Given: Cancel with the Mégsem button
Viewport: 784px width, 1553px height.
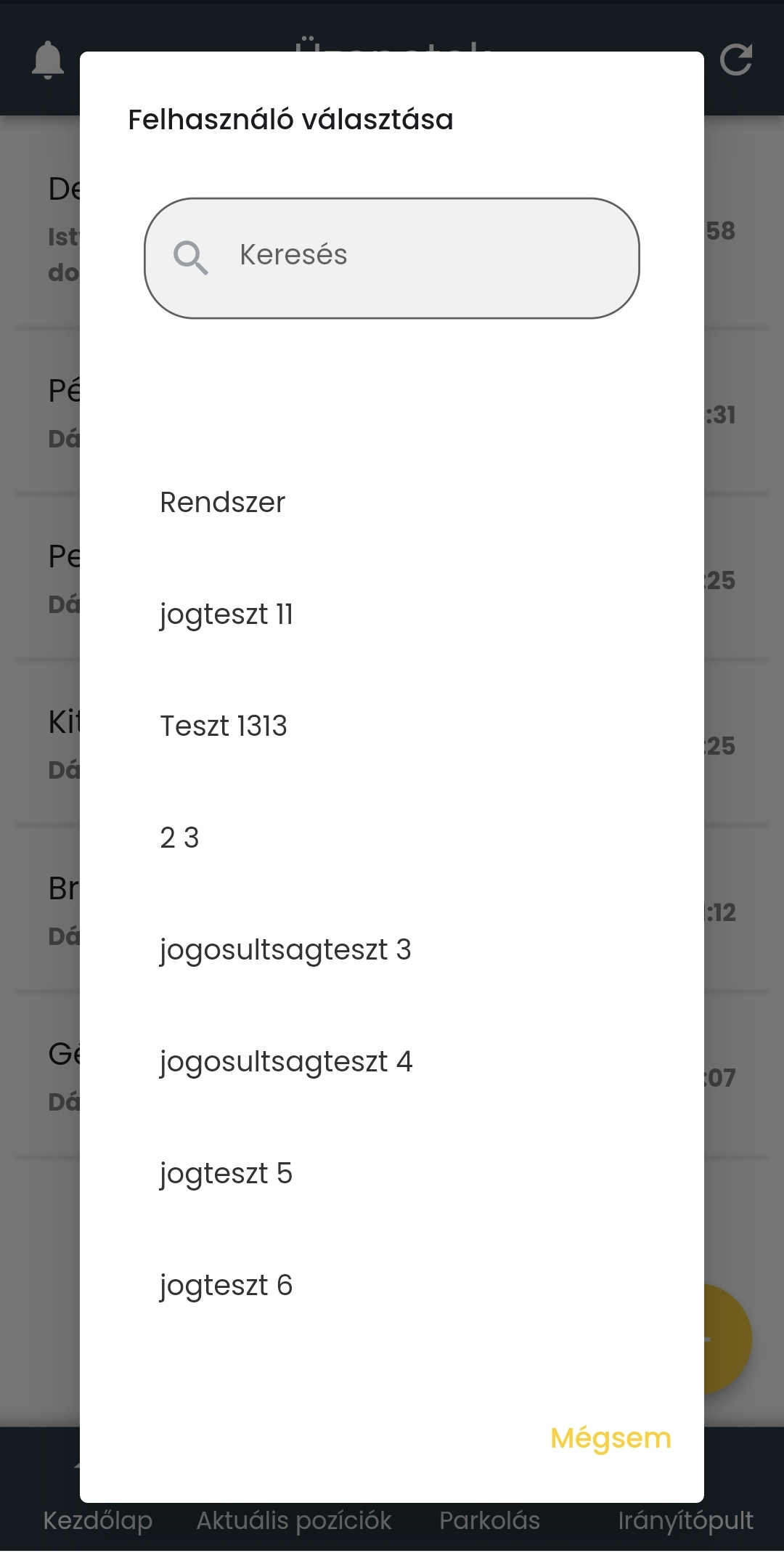Looking at the screenshot, I should [611, 1439].
